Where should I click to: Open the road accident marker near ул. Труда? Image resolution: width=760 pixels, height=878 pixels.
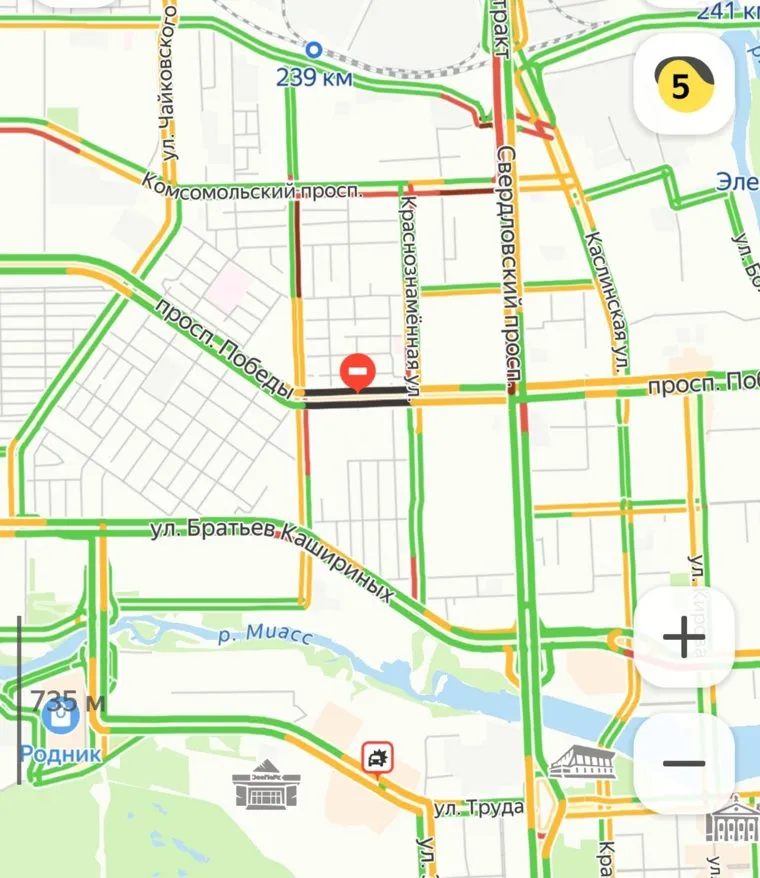pos(378,759)
